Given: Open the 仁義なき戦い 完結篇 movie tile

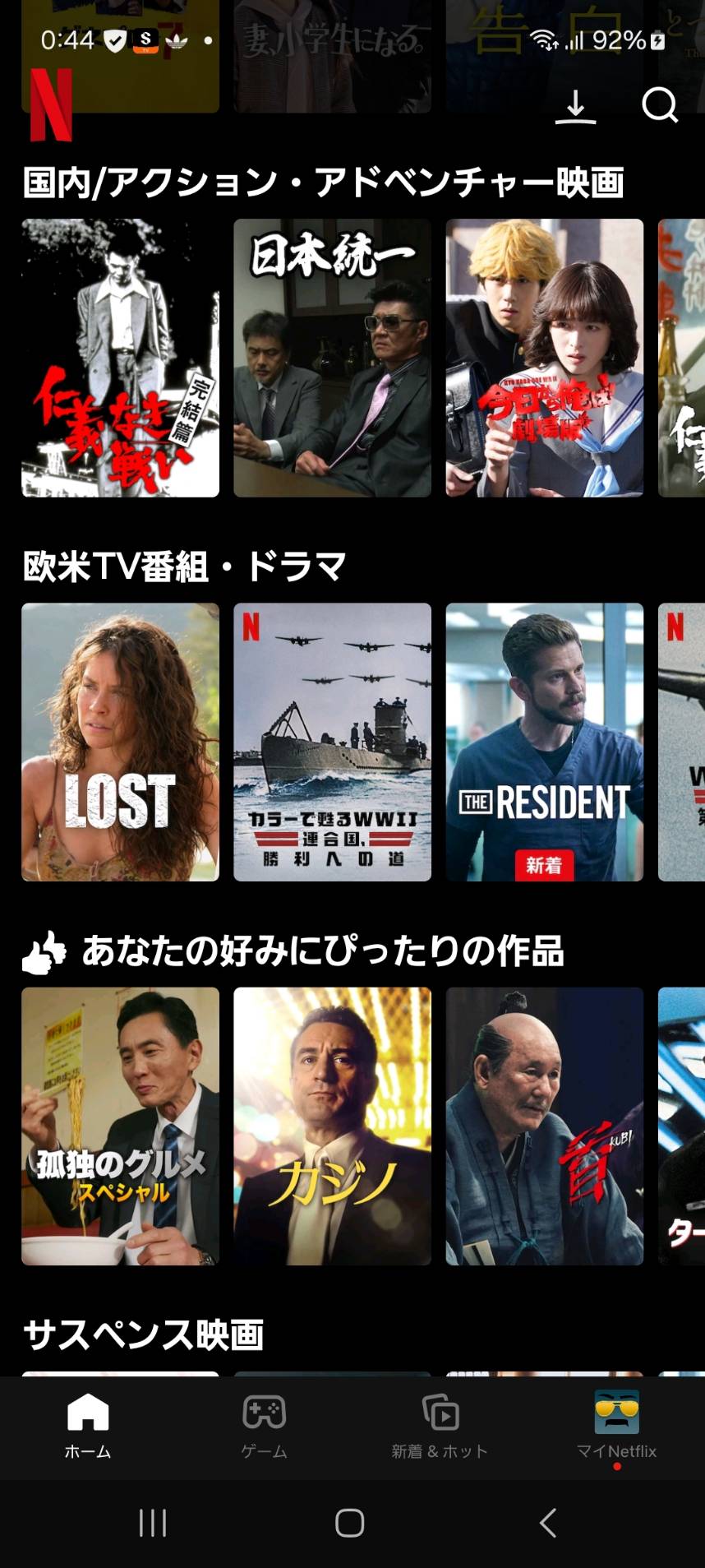Looking at the screenshot, I should pos(120,358).
